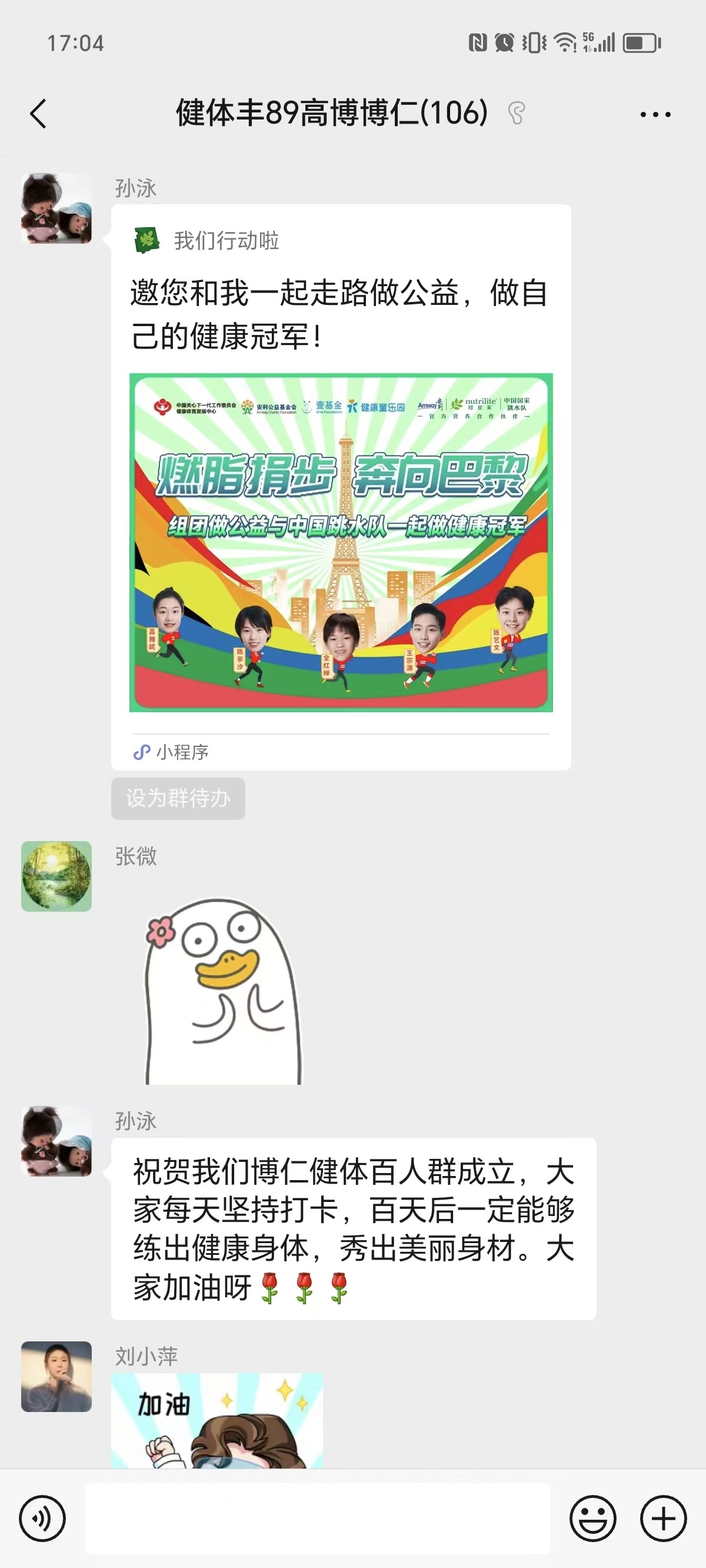Image resolution: width=706 pixels, height=1568 pixels.
Task: Open the group chat options menu
Action: 655,114
